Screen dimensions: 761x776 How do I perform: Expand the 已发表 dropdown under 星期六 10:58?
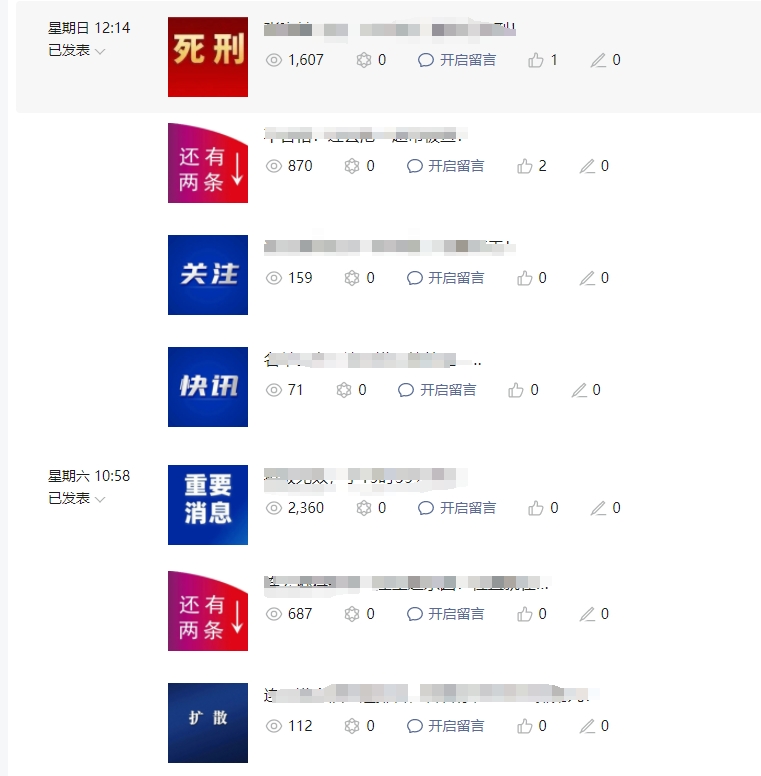point(77,499)
